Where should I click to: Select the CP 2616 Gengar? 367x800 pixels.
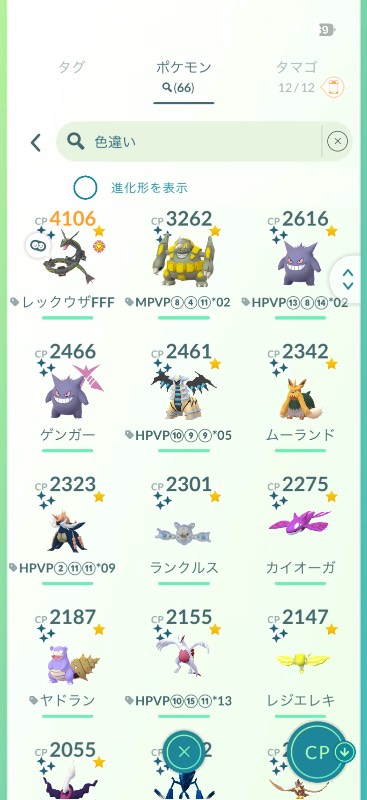coord(300,264)
